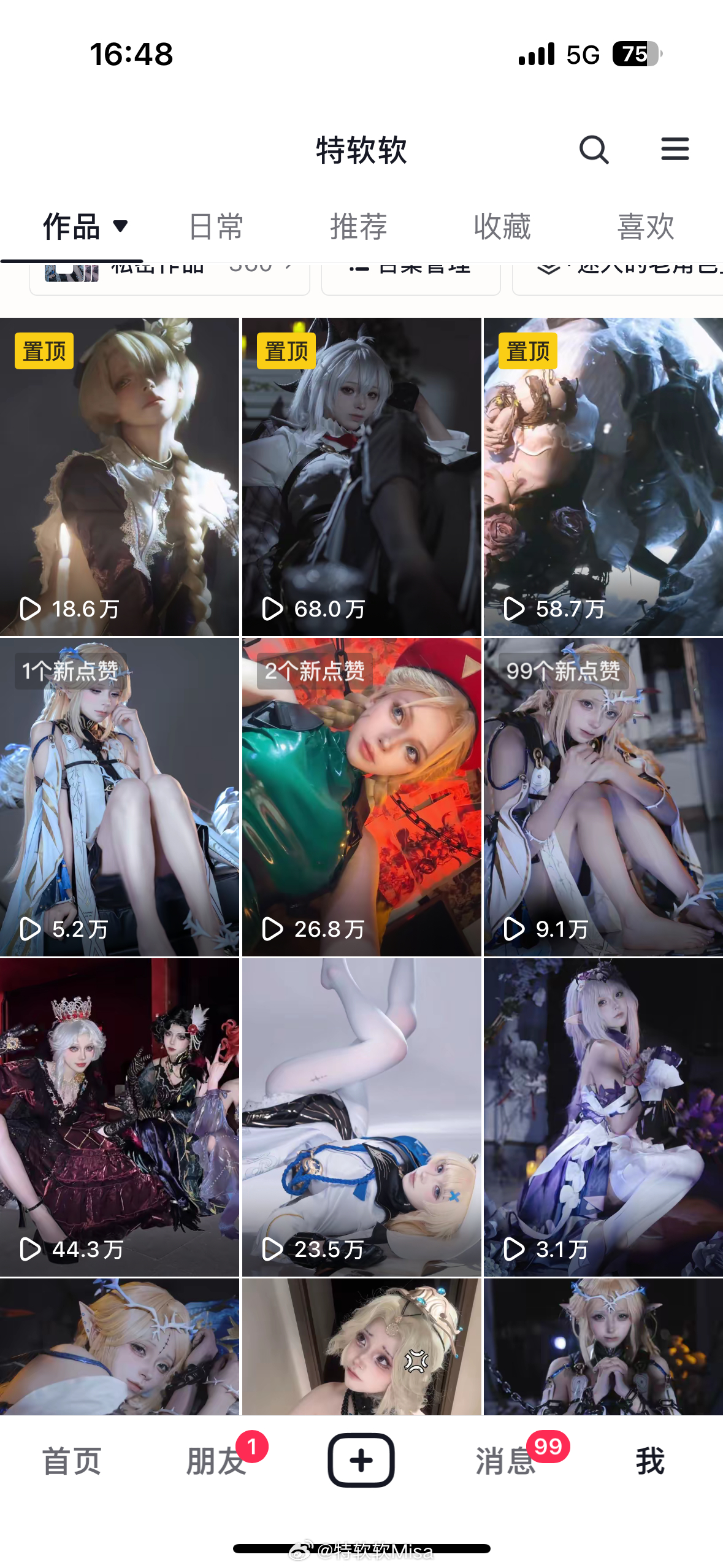Create a new post with plus button
723x1568 pixels.
click(x=361, y=1460)
